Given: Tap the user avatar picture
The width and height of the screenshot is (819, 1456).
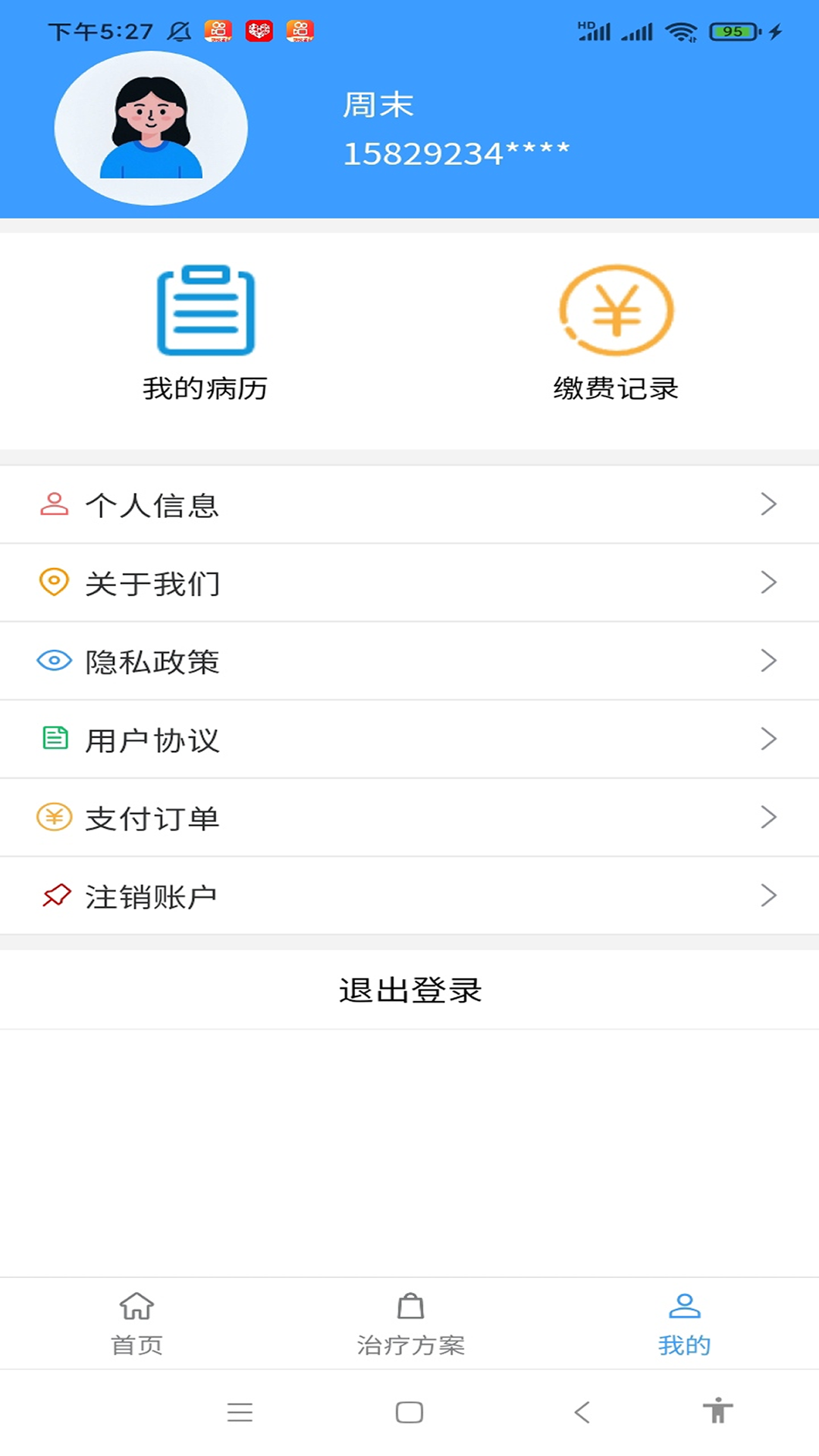Looking at the screenshot, I should click(151, 129).
